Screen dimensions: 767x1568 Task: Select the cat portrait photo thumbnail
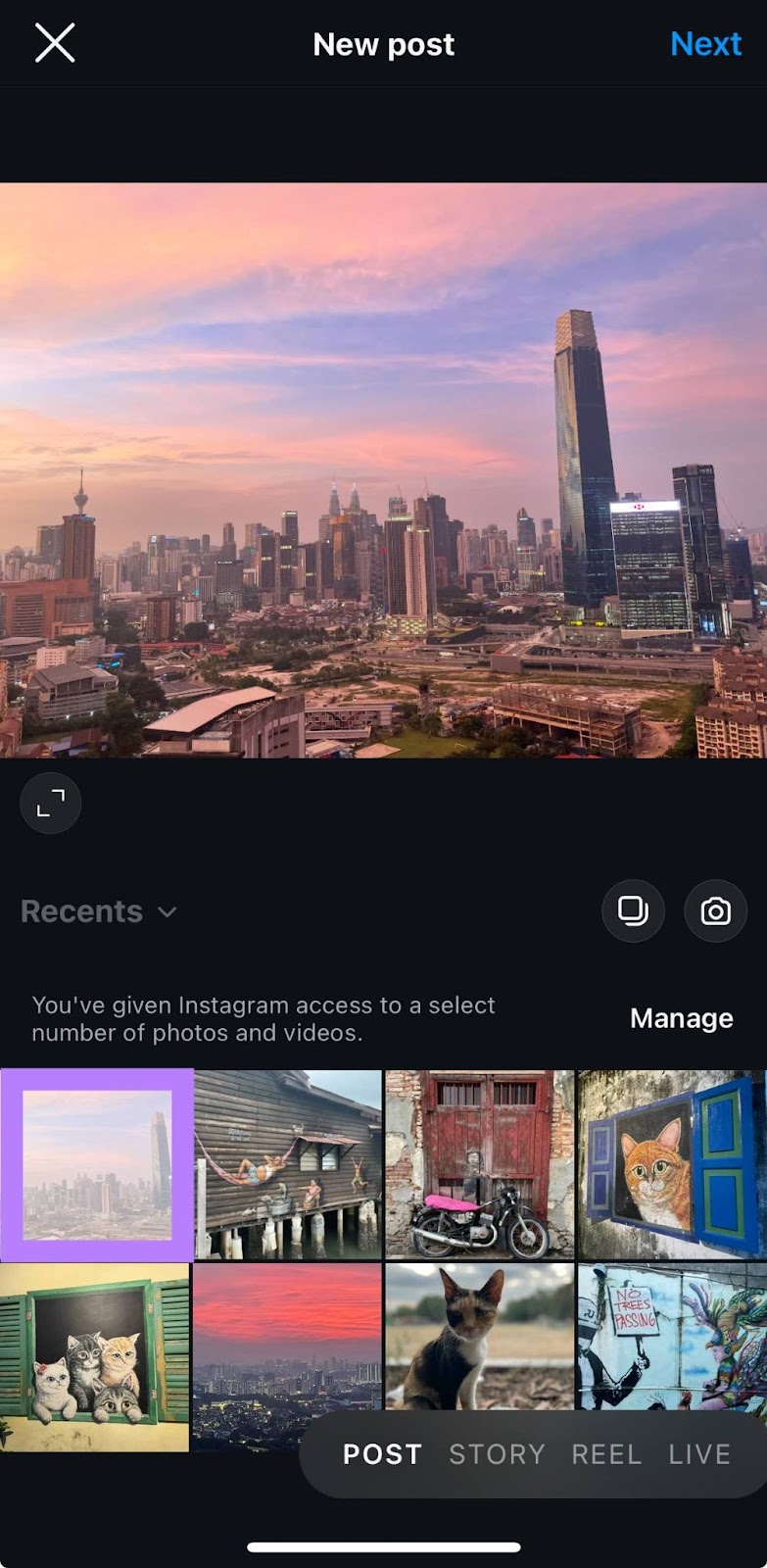tap(479, 1354)
